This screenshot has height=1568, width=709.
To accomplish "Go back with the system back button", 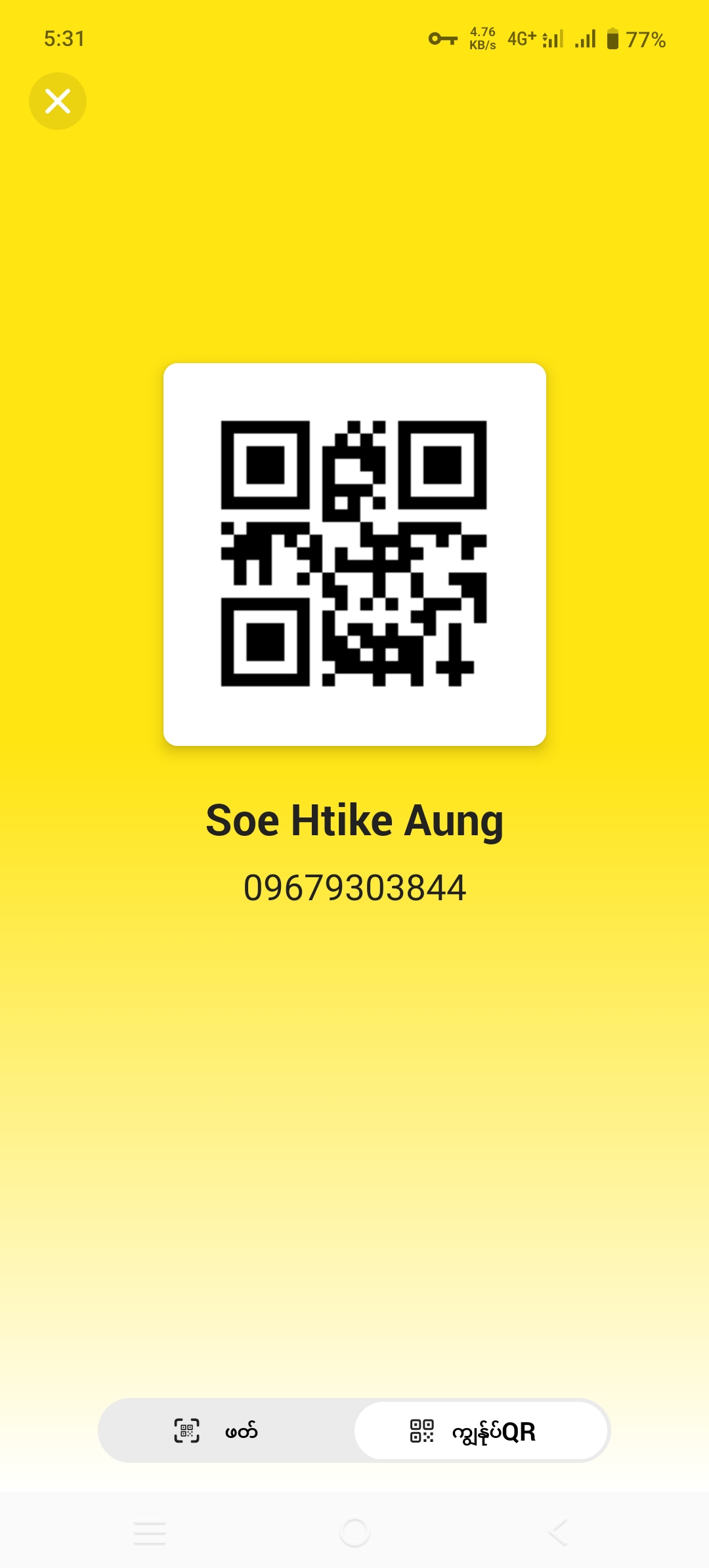I will (557, 1533).
